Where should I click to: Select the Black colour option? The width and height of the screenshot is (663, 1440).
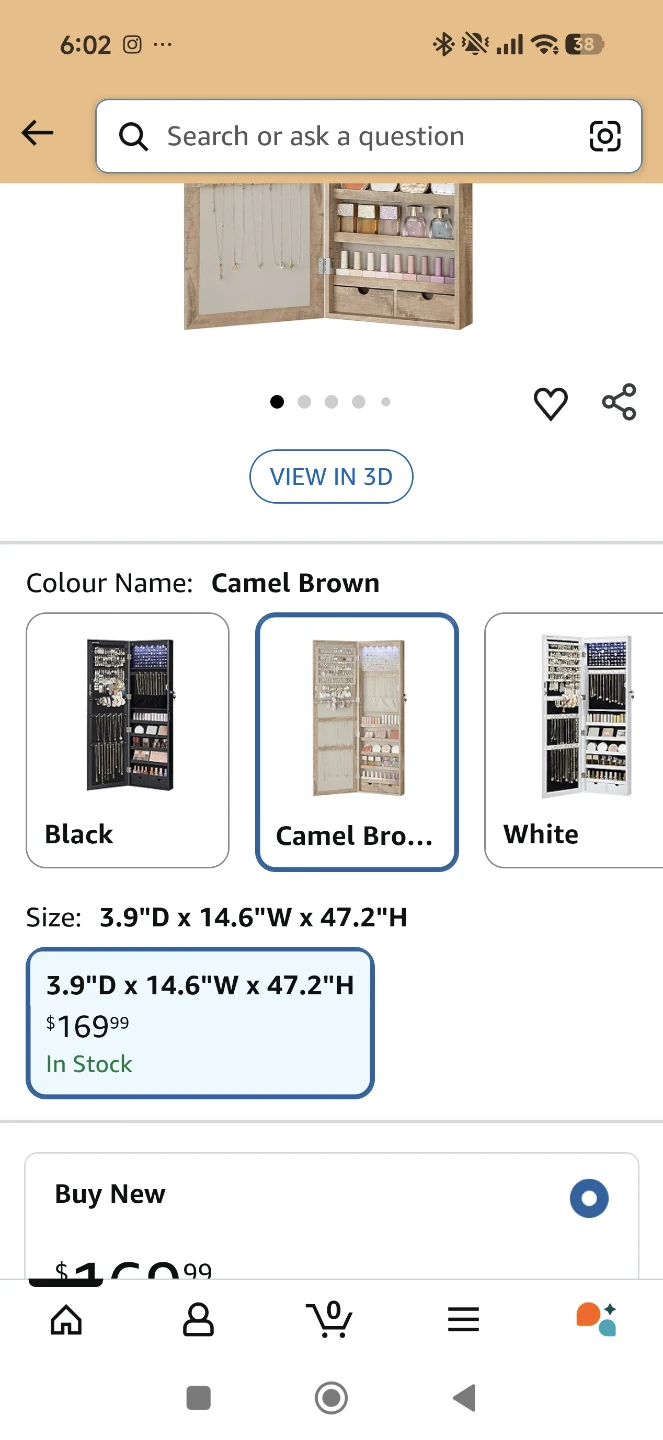tap(127, 740)
